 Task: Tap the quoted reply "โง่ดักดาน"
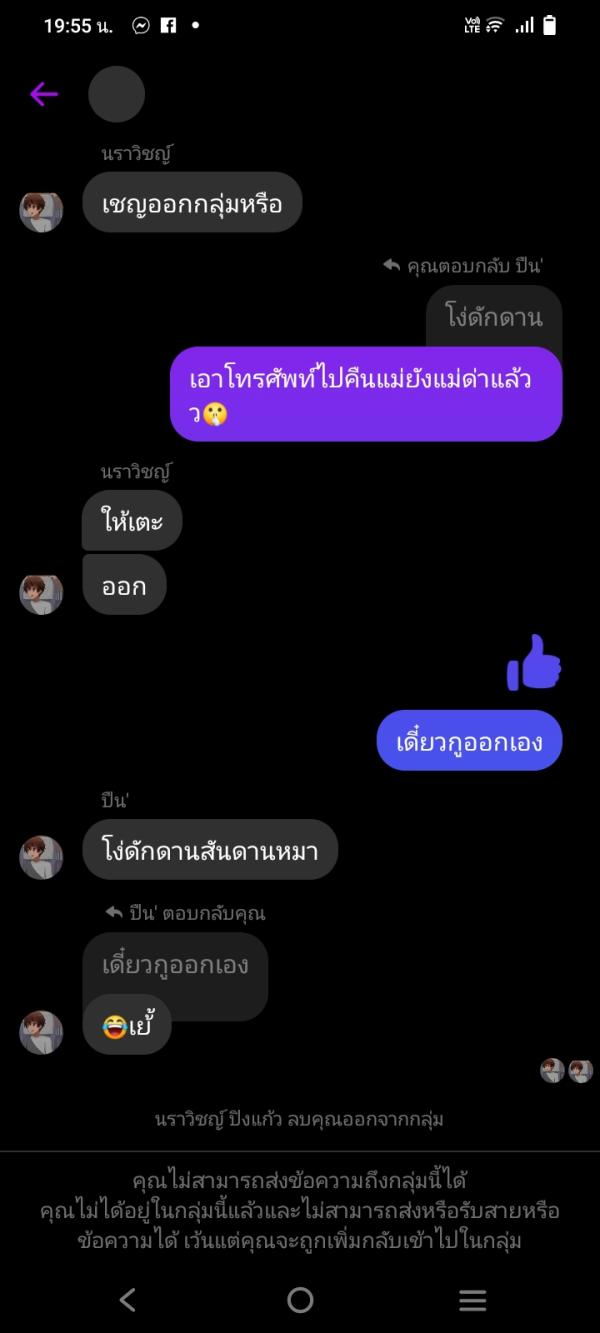[x=494, y=317]
